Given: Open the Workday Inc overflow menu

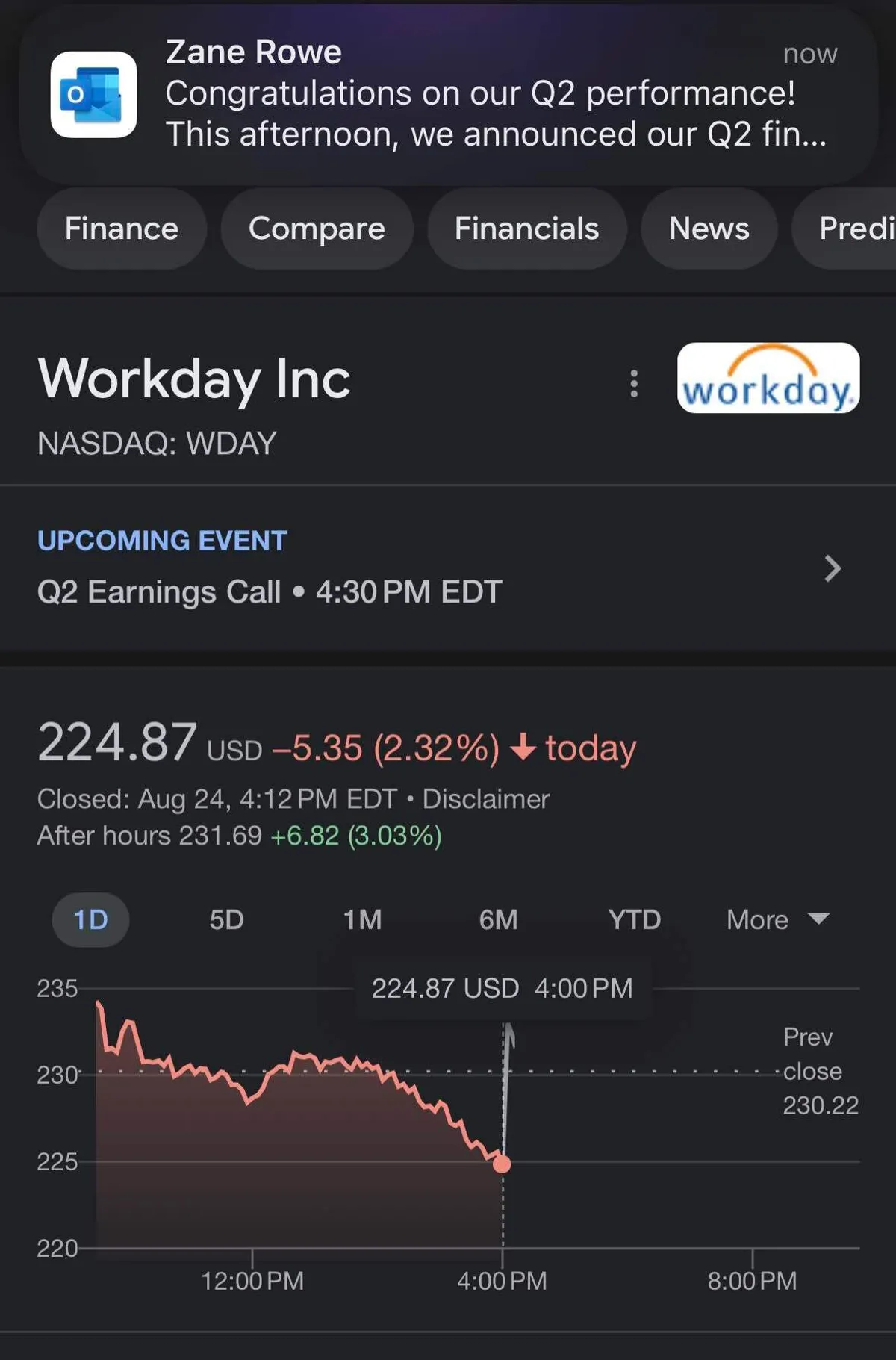Looking at the screenshot, I should [634, 383].
